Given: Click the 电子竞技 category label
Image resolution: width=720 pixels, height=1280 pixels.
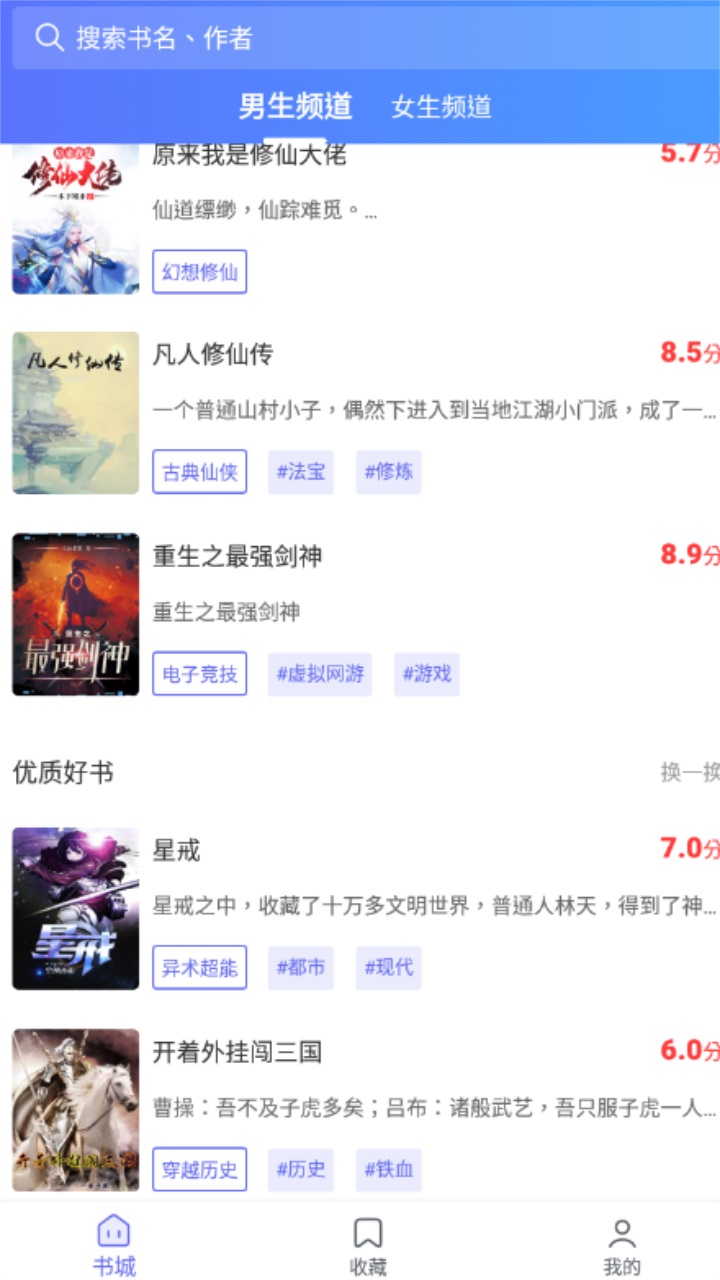Looking at the screenshot, I should (x=199, y=673).
